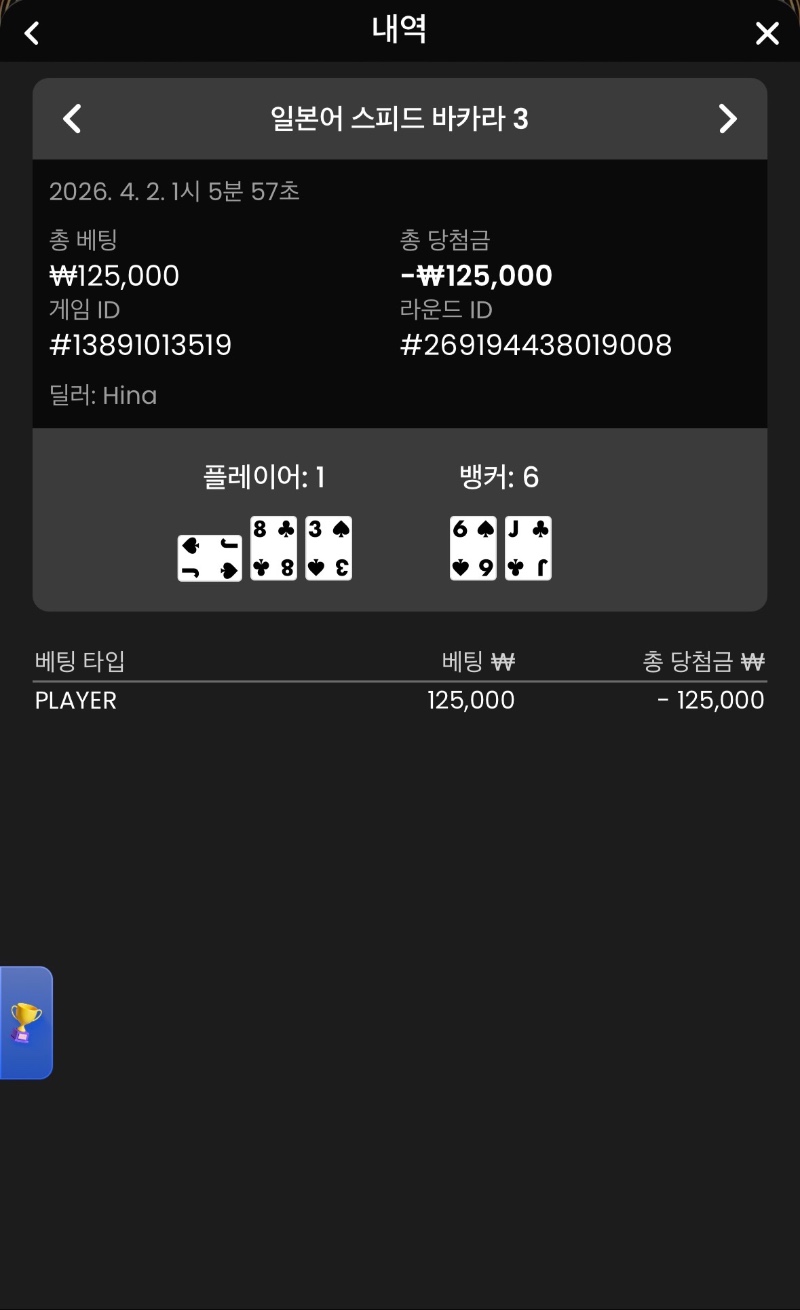Show the next game round record

click(728, 119)
